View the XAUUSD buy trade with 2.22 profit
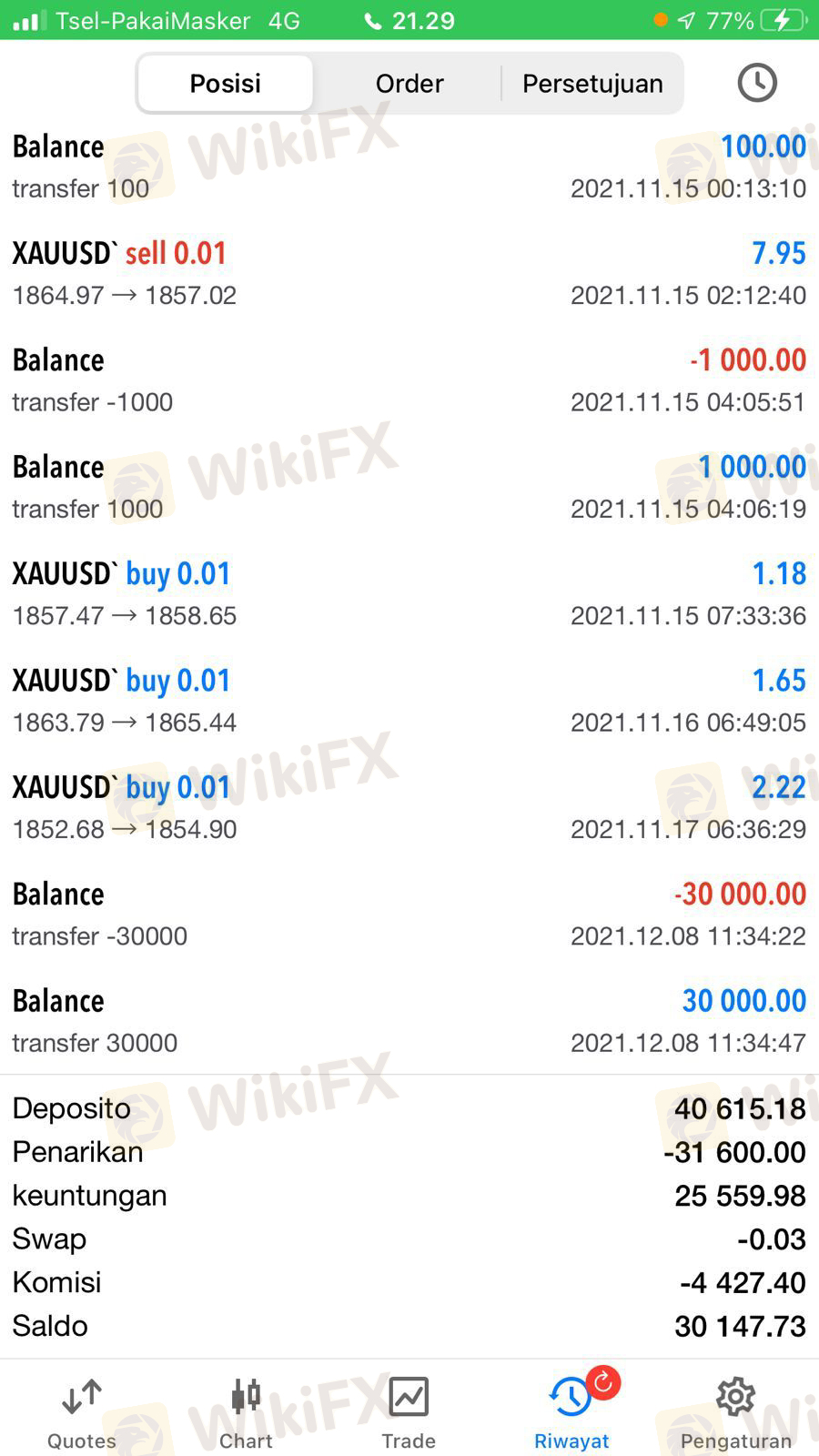This screenshot has height=1456, width=819. [409, 807]
